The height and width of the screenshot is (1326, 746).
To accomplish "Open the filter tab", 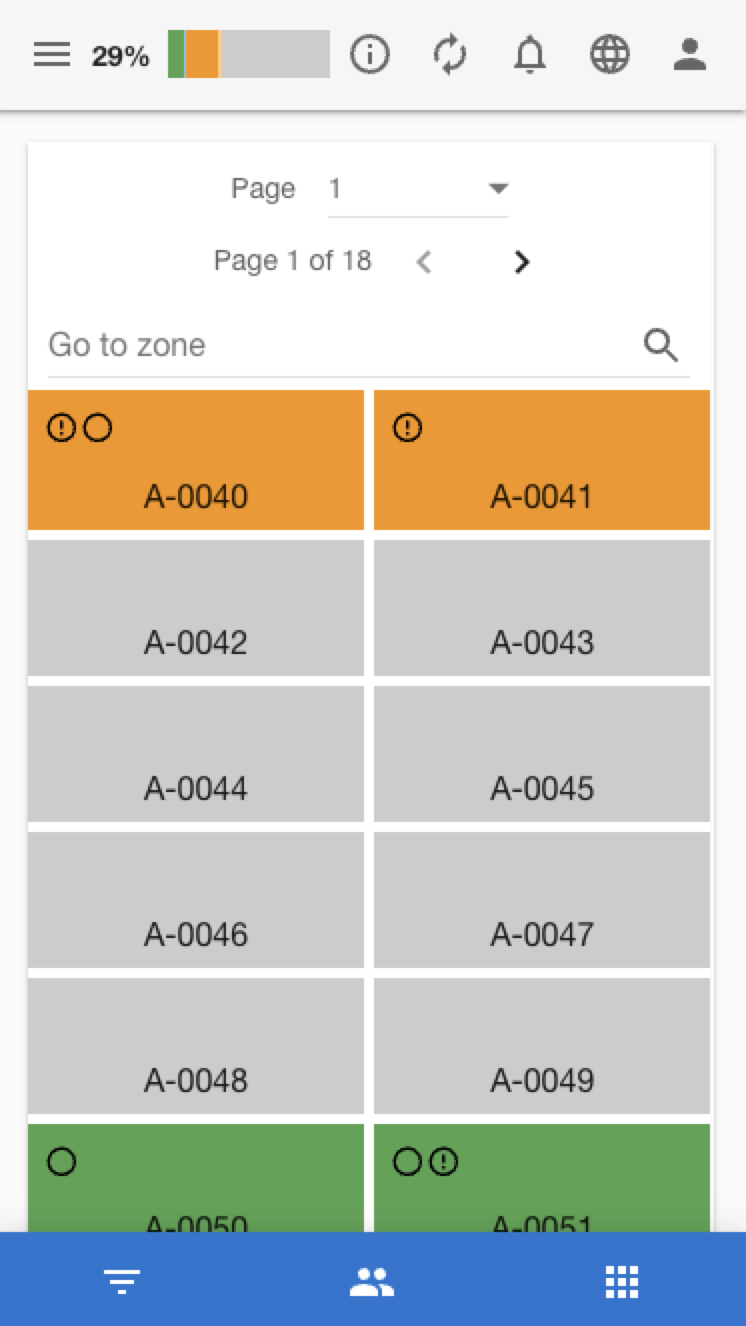I will (x=123, y=1281).
